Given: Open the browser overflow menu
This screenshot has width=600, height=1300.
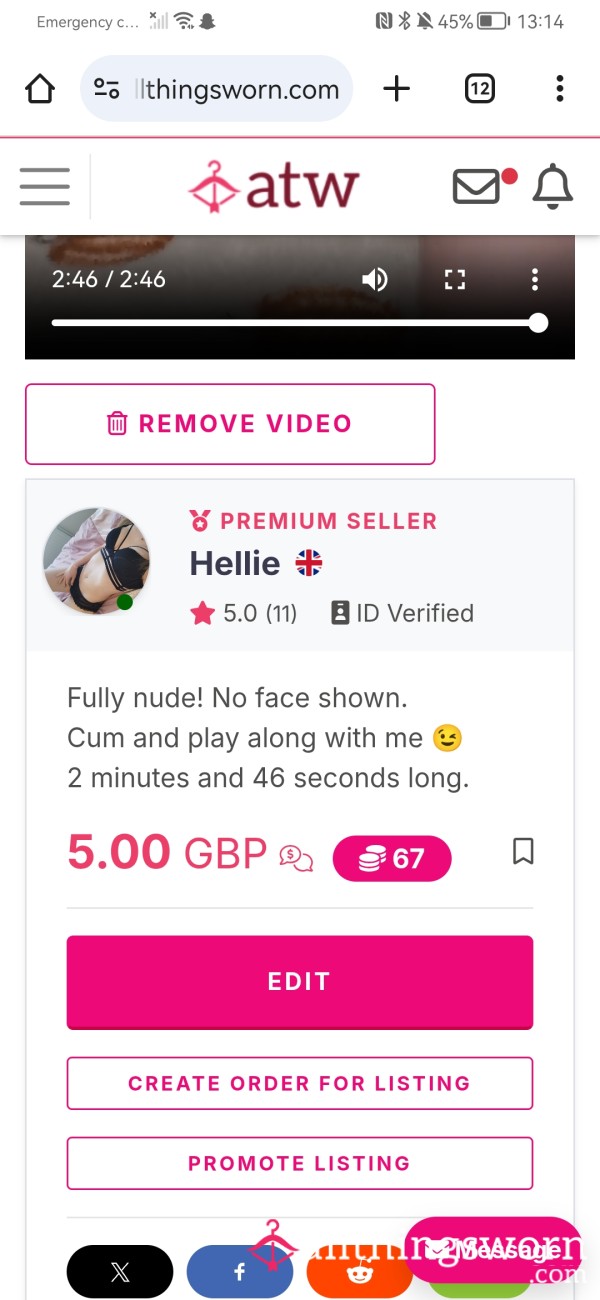Looking at the screenshot, I should click(x=560, y=89).
